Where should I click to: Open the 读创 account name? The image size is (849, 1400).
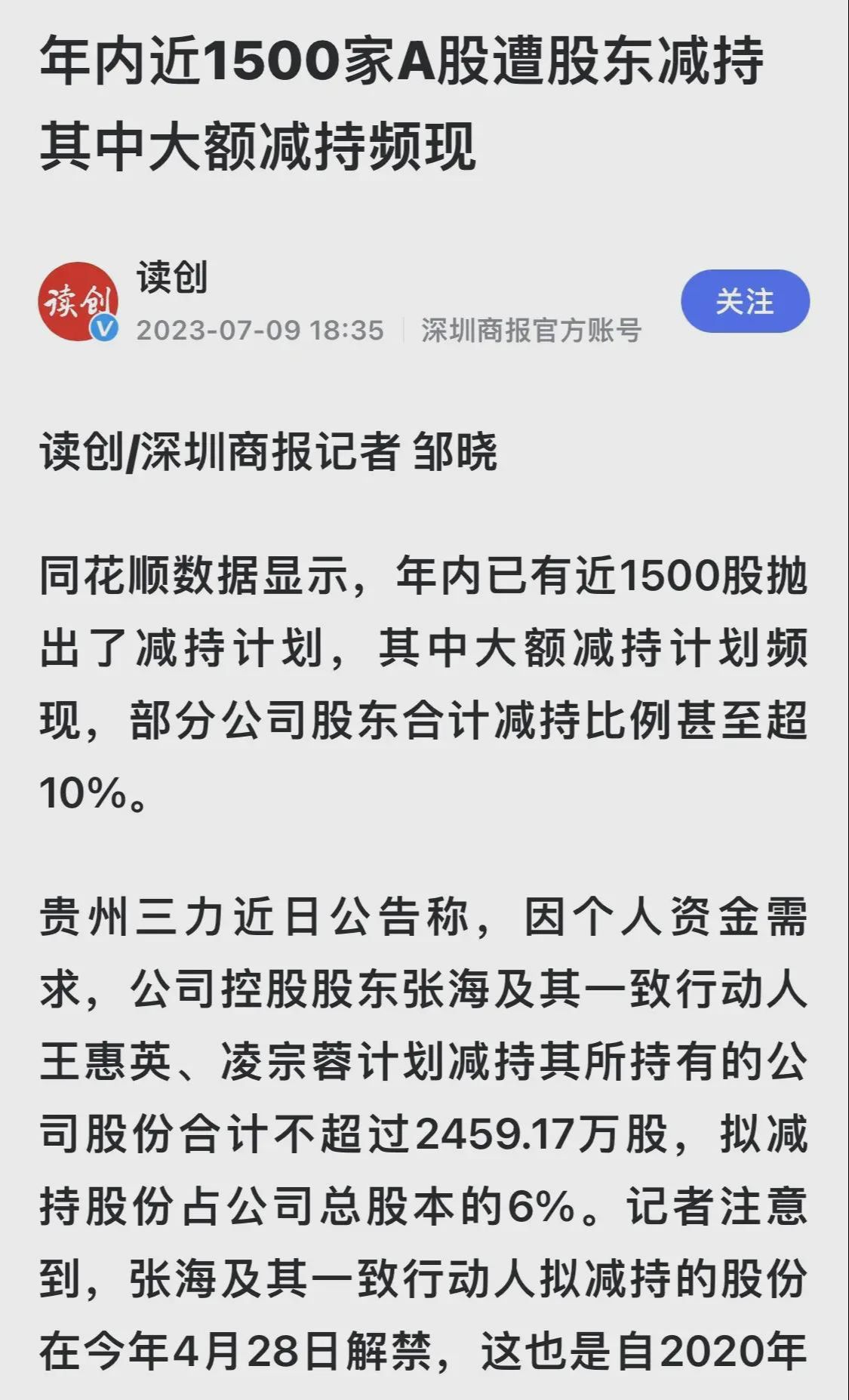tap(172, 278)
